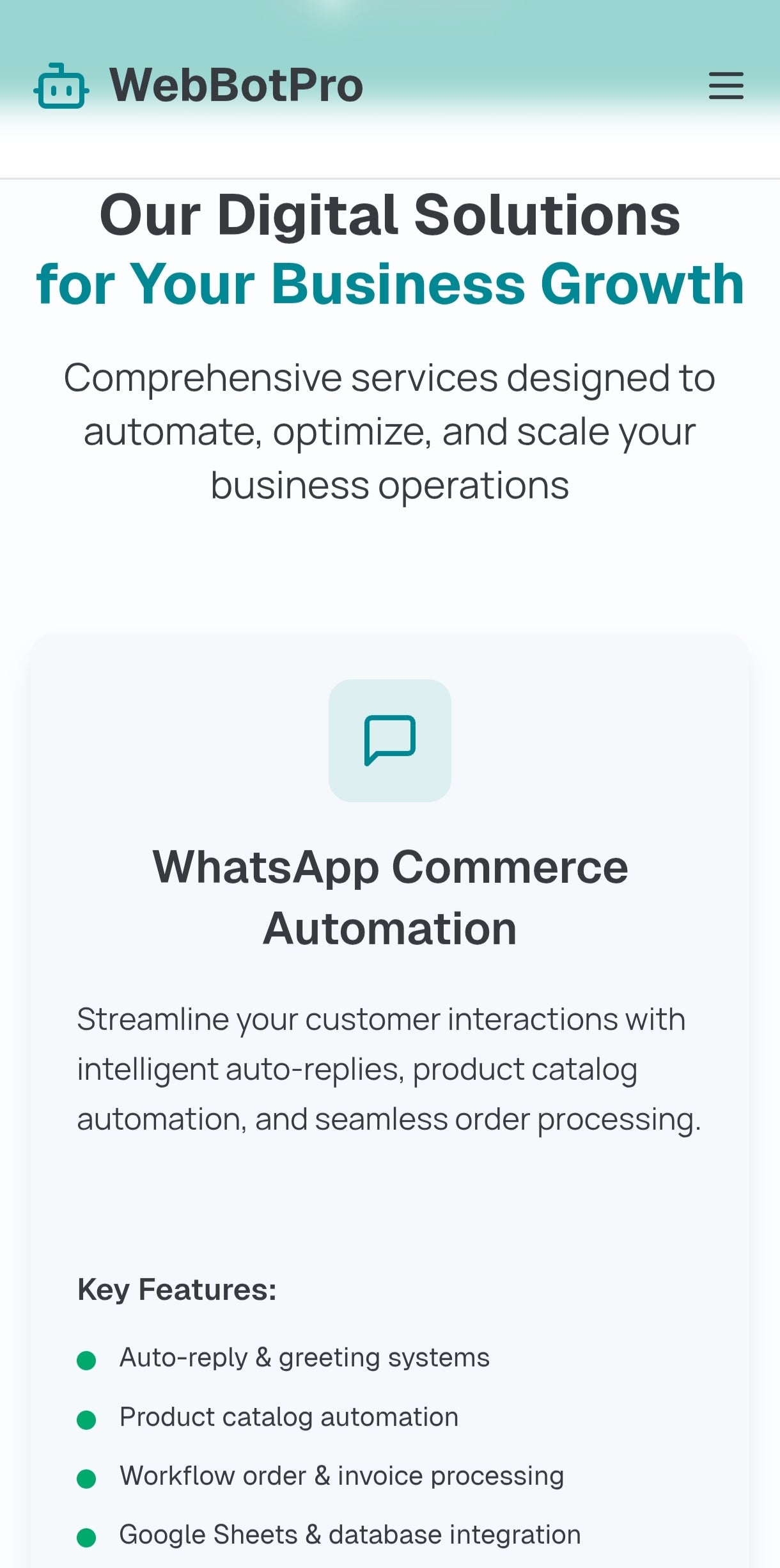Viewport: 780px width, 1568px height.
Task: Go to the WebBotPro home logo
Action: tap(198, 86)
